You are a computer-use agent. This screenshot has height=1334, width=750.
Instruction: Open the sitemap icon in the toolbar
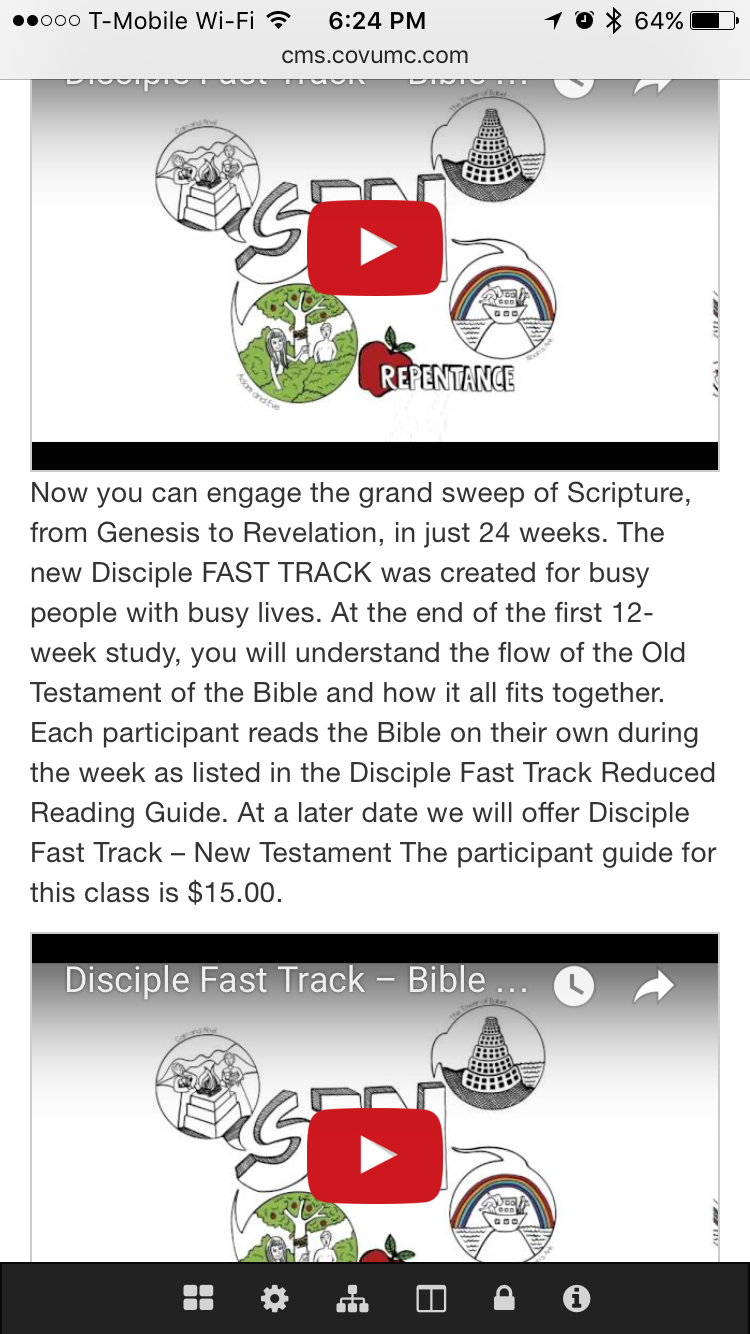(352, 1298)
